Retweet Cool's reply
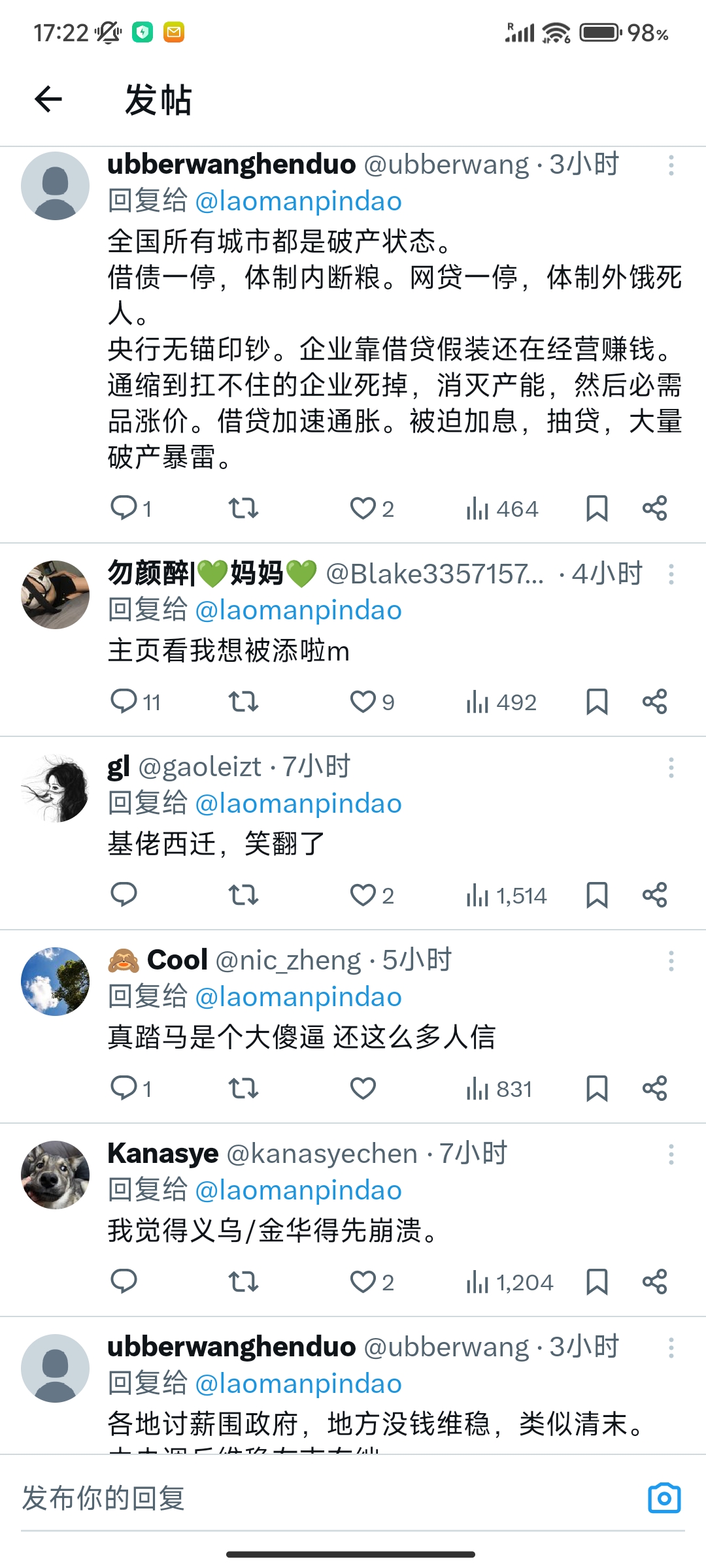706x1568 pixels. click(243, 1088)
